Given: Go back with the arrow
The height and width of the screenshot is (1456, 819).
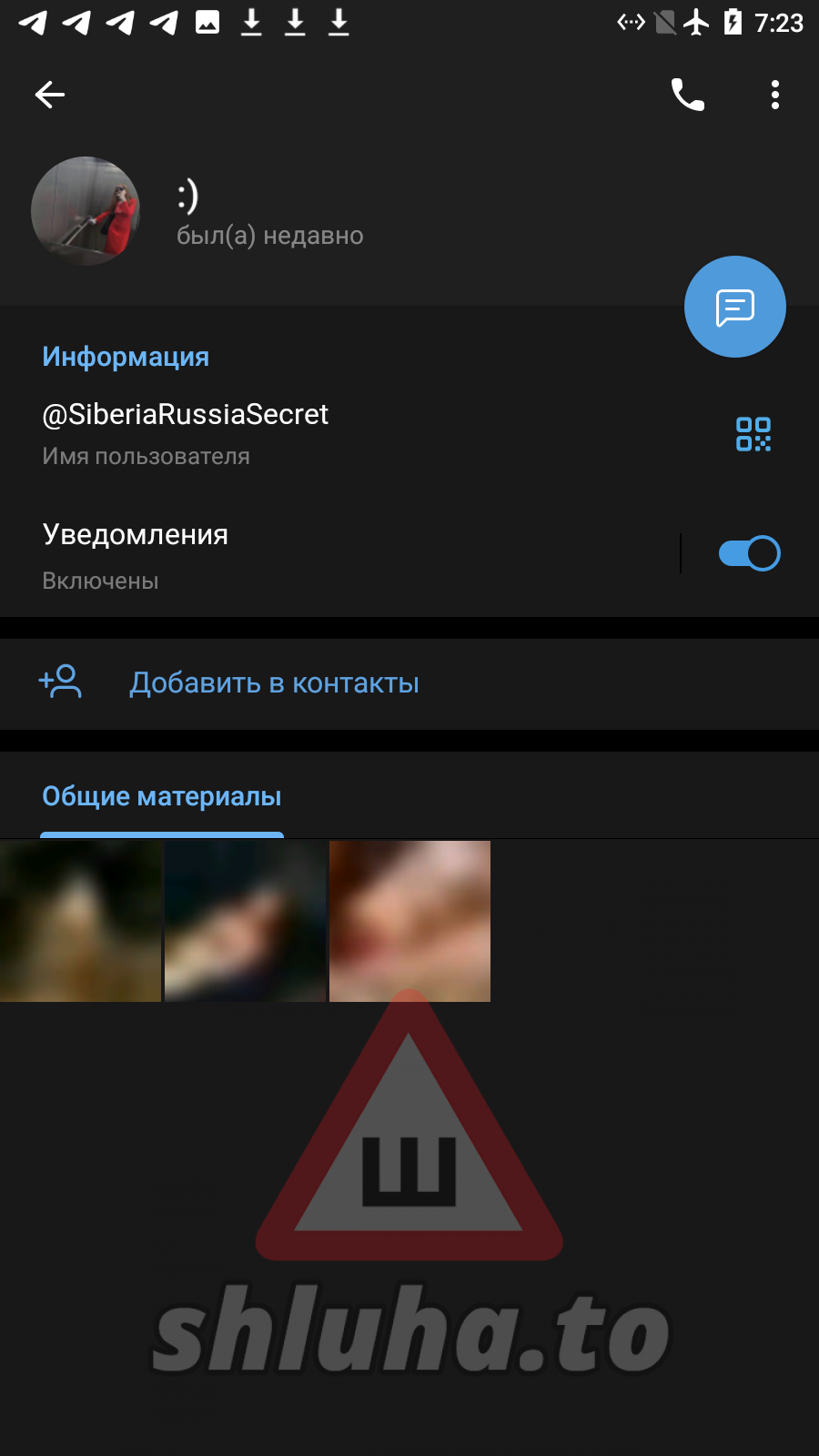Looking at the screenshot, I should (50, 95).
